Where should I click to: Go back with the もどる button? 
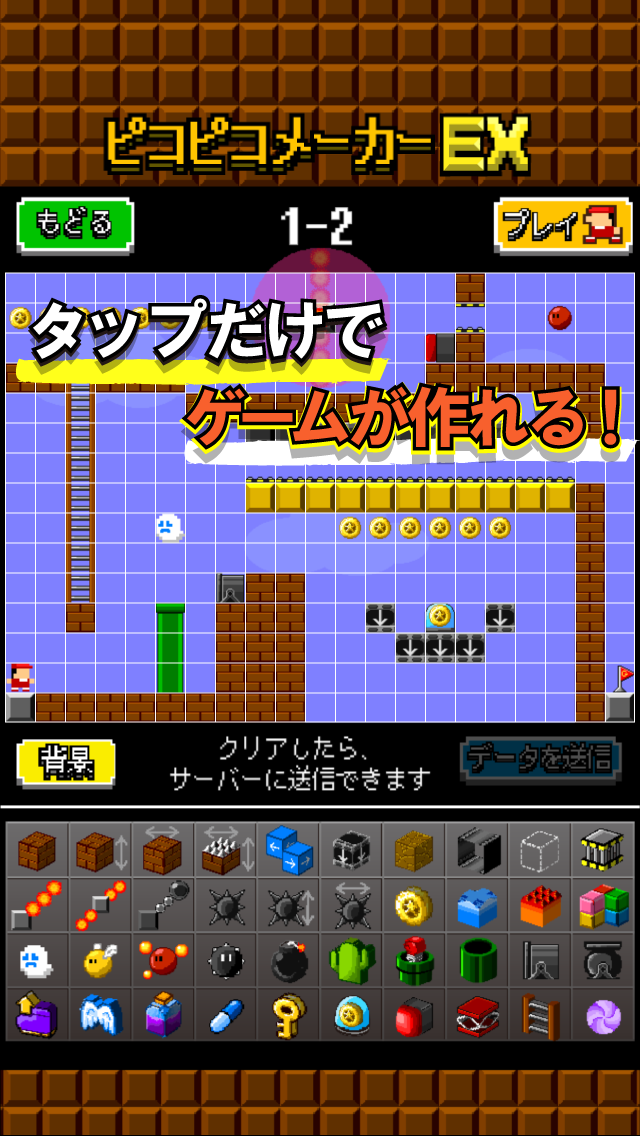click(x=75, y=225)
